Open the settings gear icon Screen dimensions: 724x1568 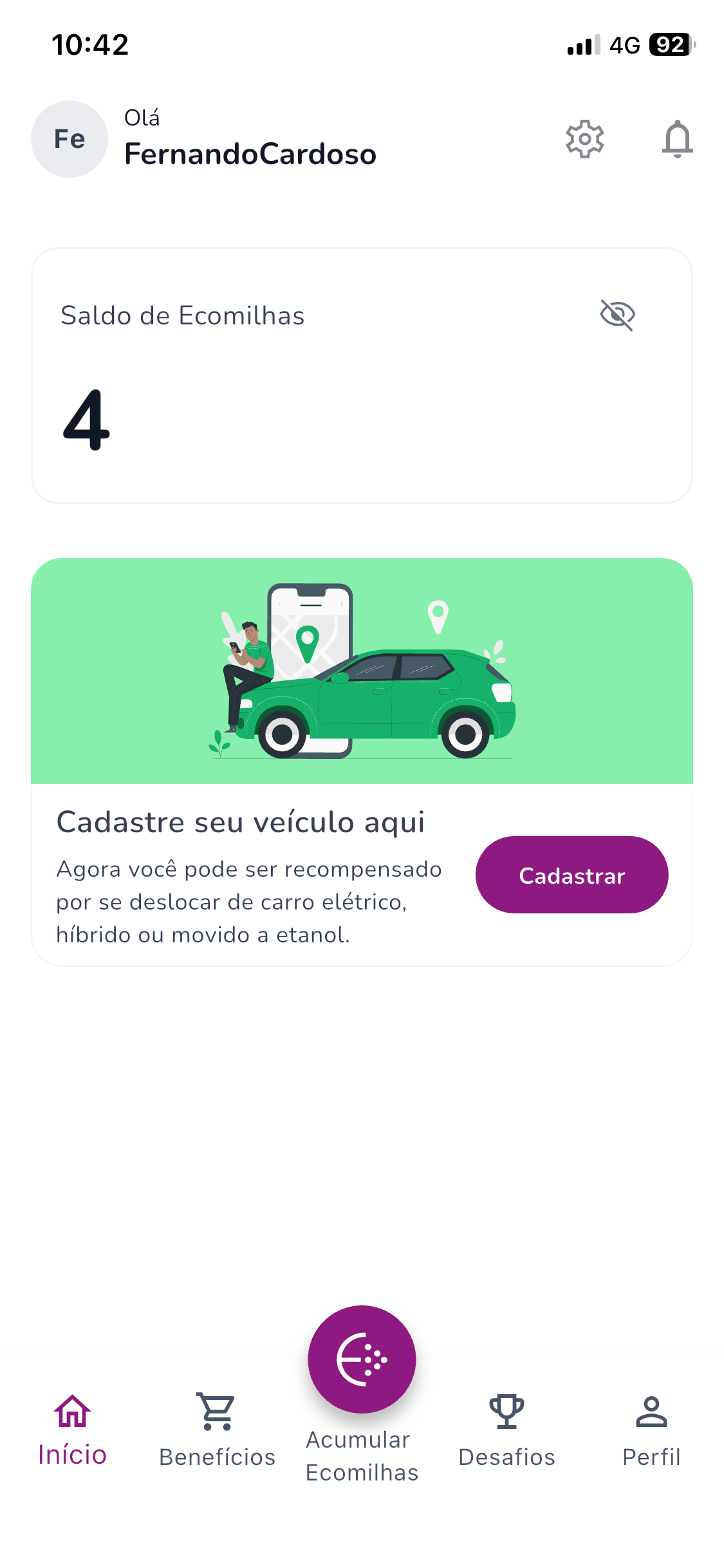[584, 139]
